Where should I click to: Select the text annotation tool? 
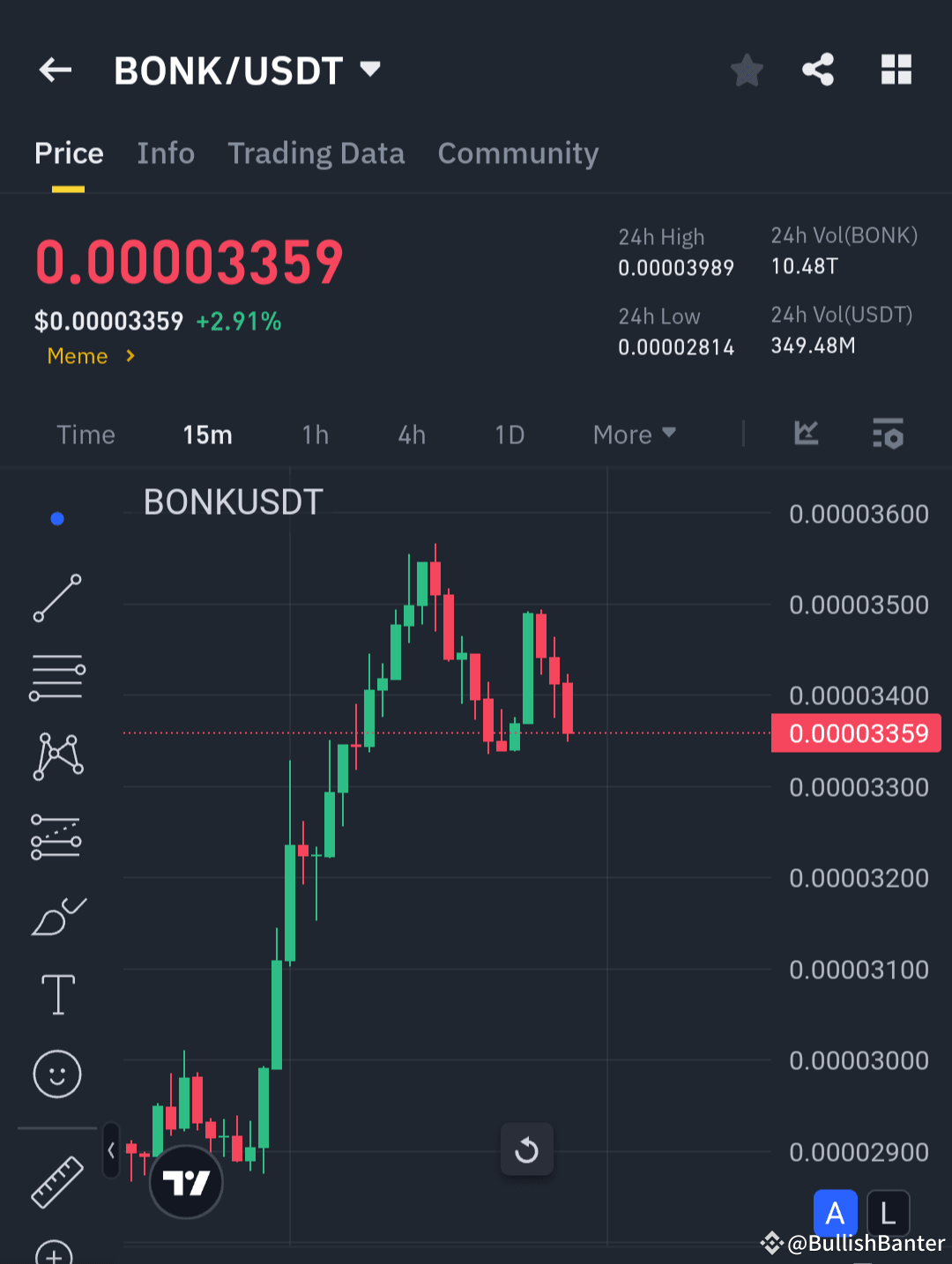point(56,994)
